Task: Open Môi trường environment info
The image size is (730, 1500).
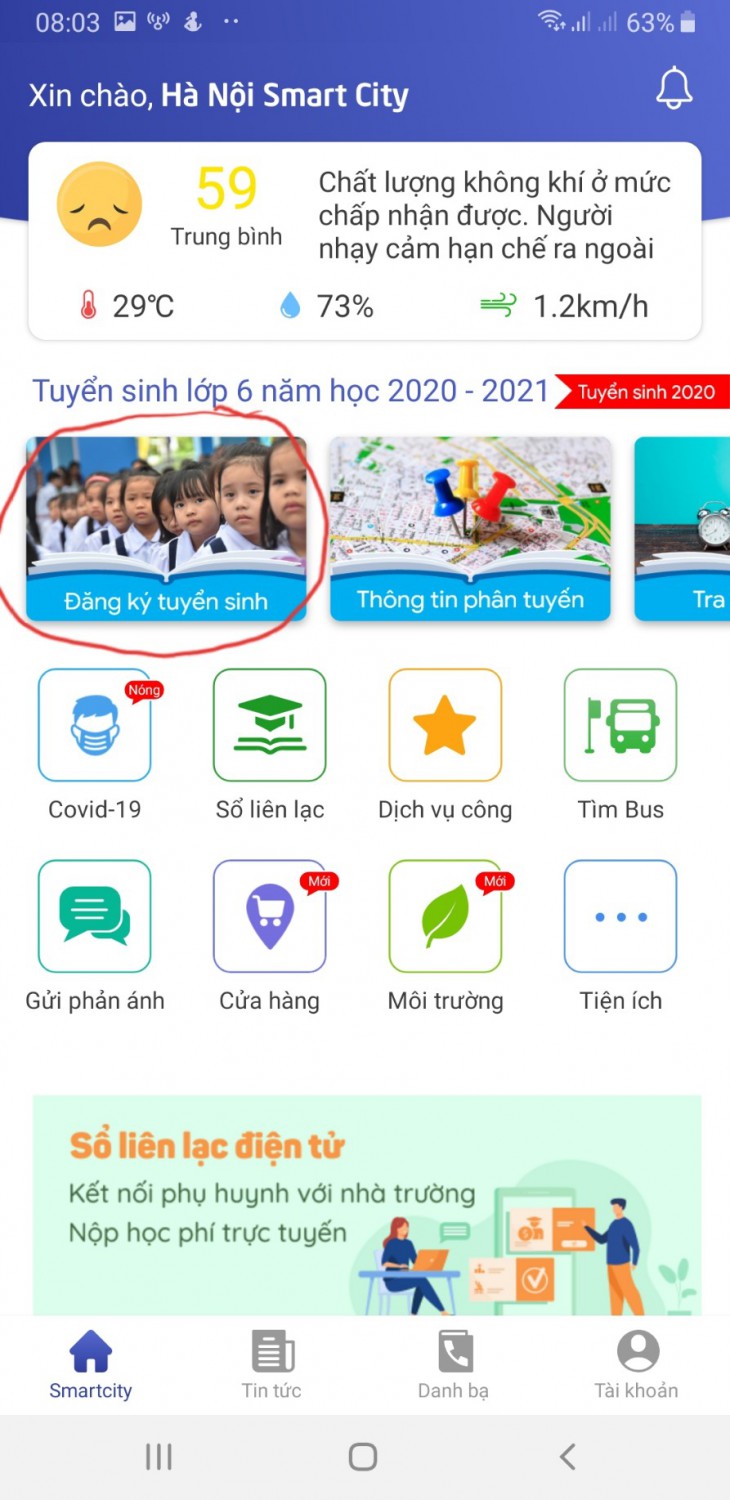Action: [445, 917]
